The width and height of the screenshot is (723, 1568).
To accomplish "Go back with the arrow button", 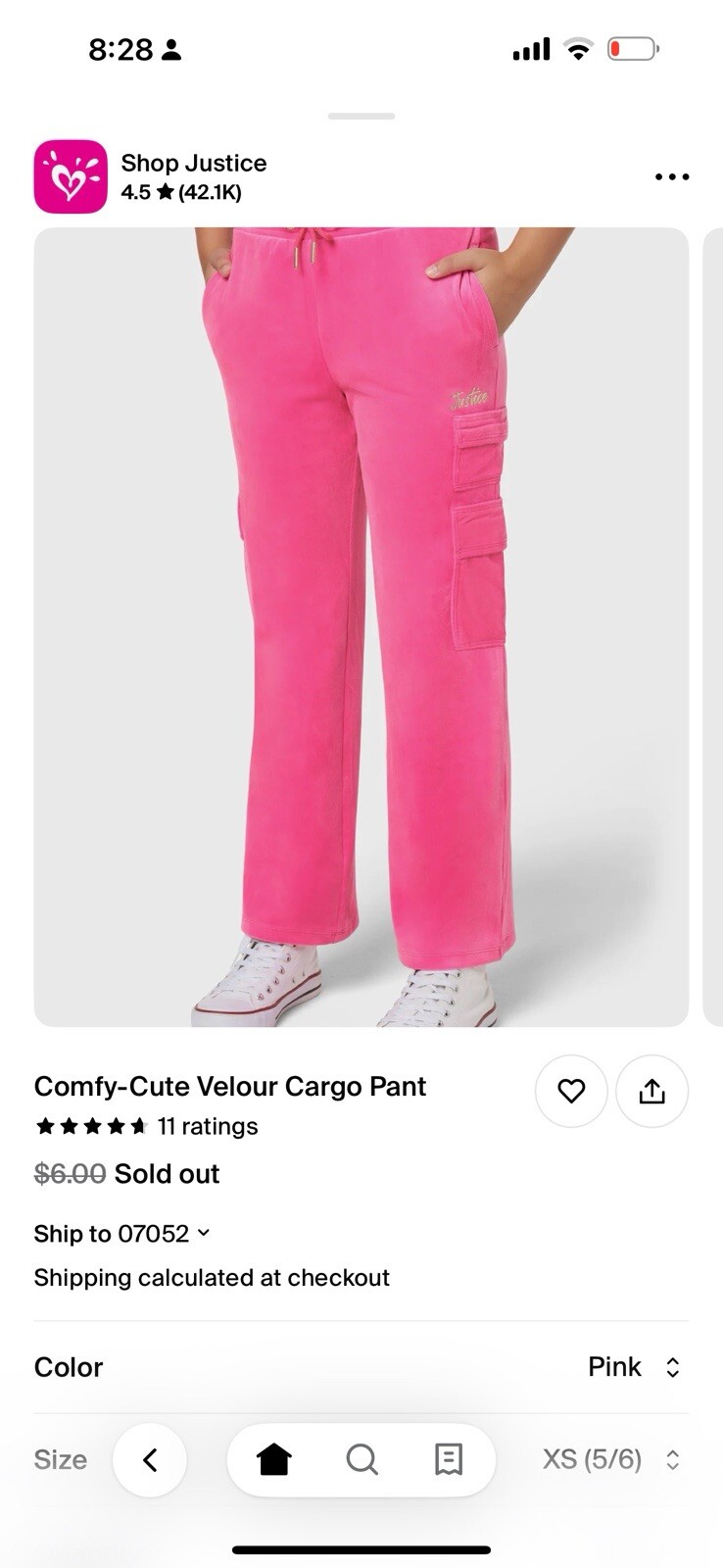I will 150,1459.
